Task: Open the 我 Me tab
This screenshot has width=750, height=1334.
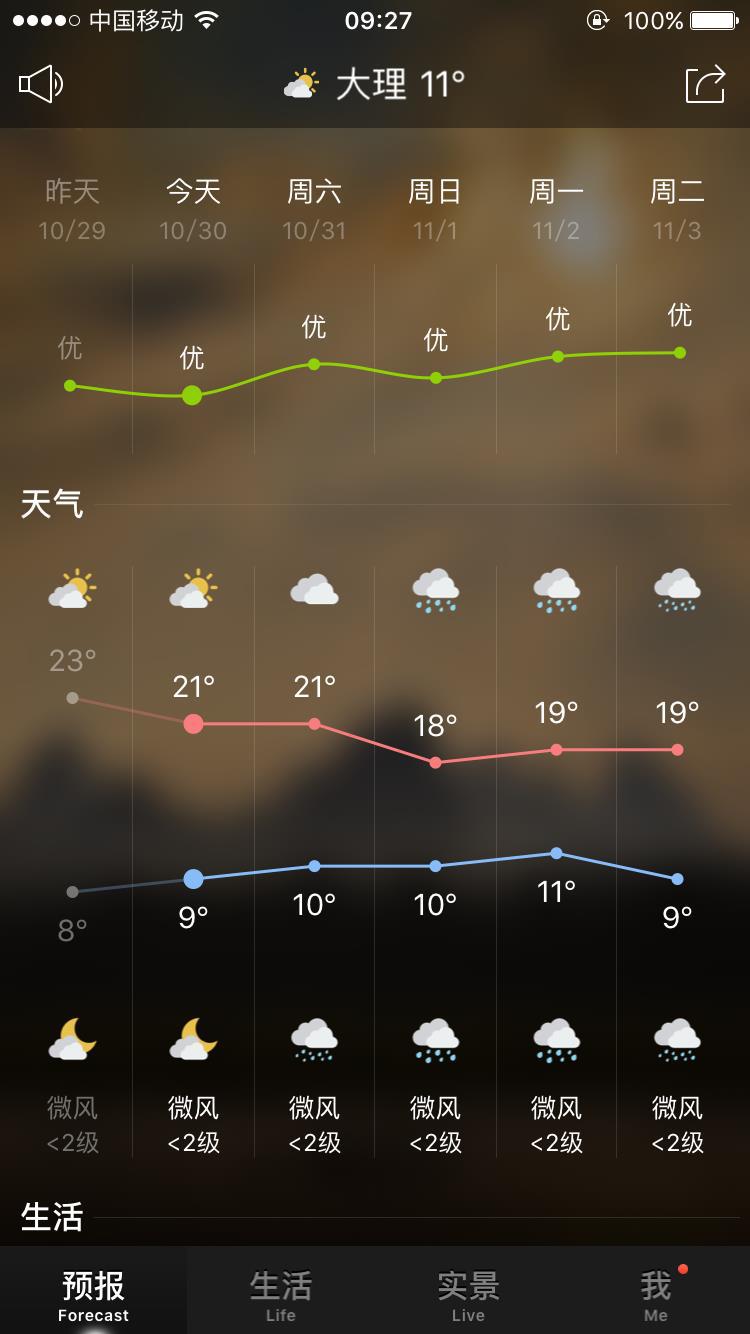Action: point(656,1294)
